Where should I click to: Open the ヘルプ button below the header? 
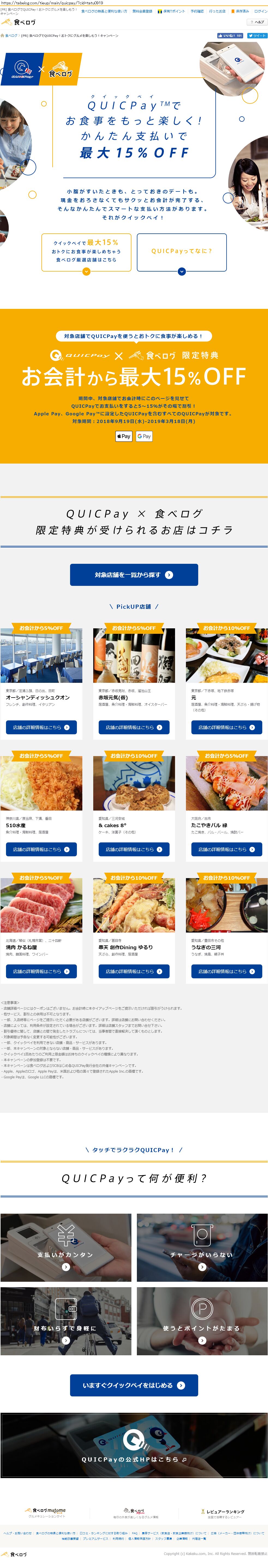[257, 22]
